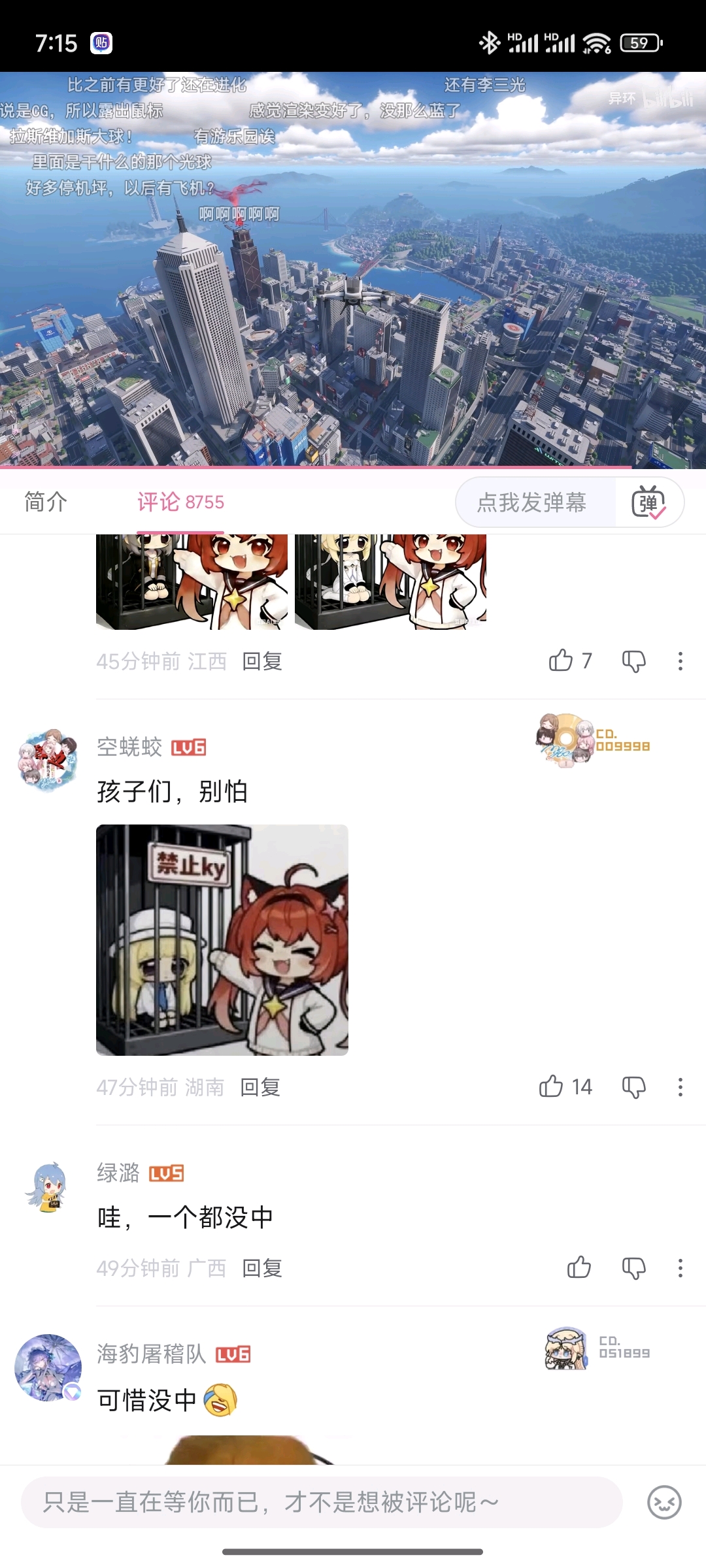The image size is (706, 1568).
Task: Switch to the 简介 tab
Action: [x=46, y=502]
